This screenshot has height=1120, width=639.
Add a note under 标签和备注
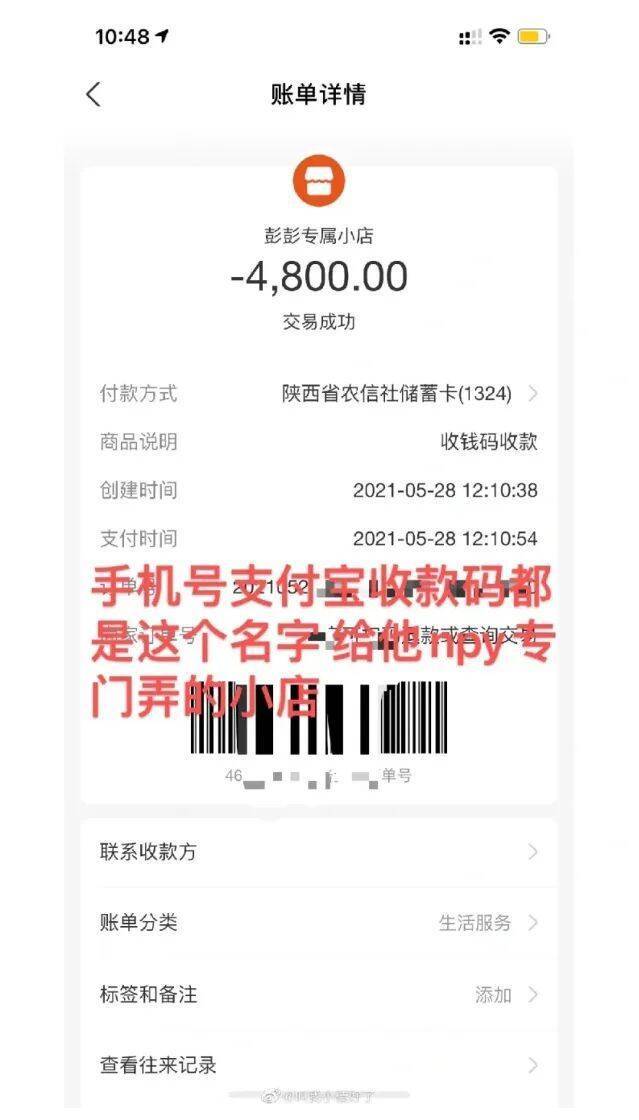point(318,994)
